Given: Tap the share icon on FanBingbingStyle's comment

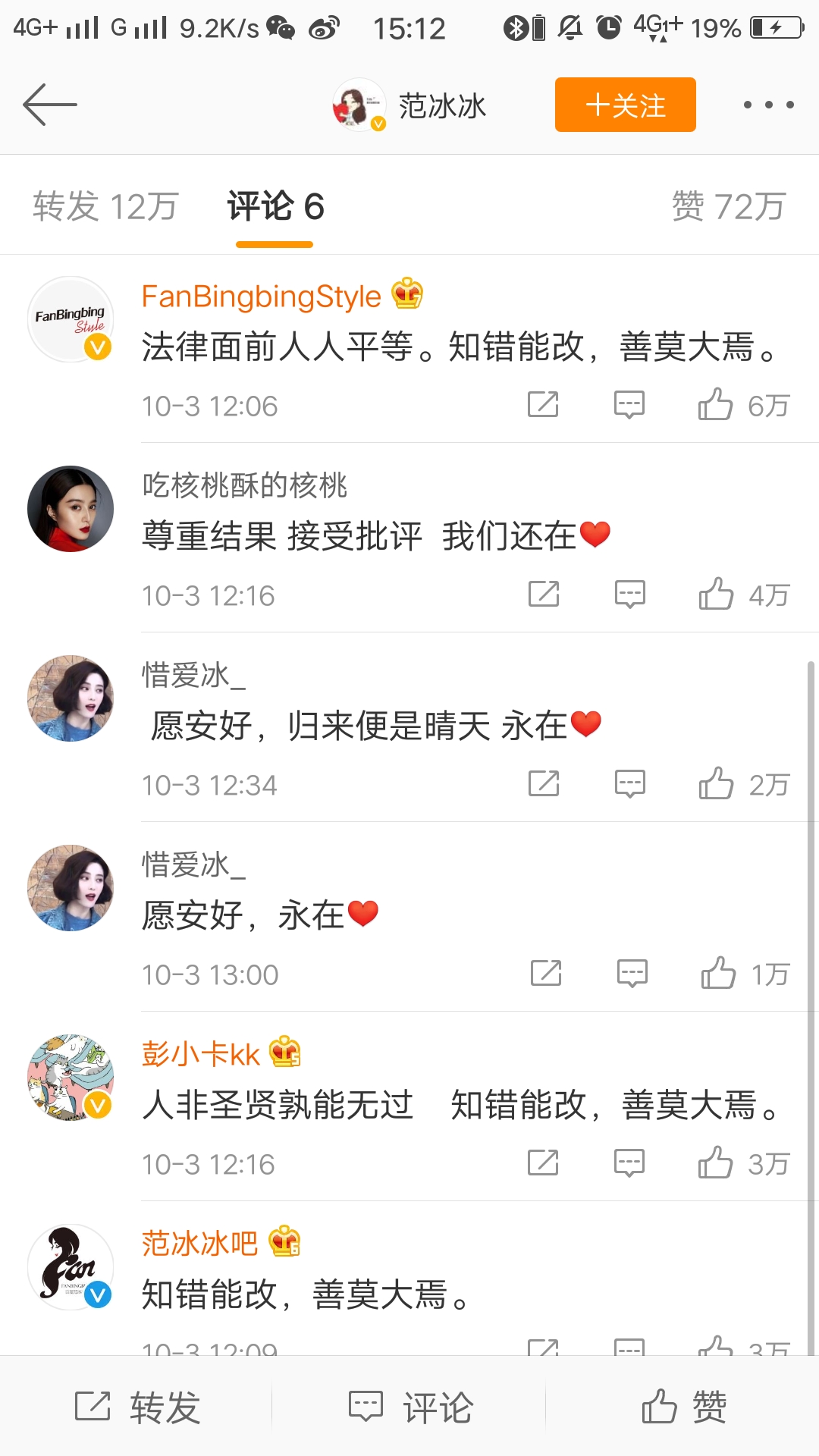Looking at the screenshot, I should coord(541,406).
